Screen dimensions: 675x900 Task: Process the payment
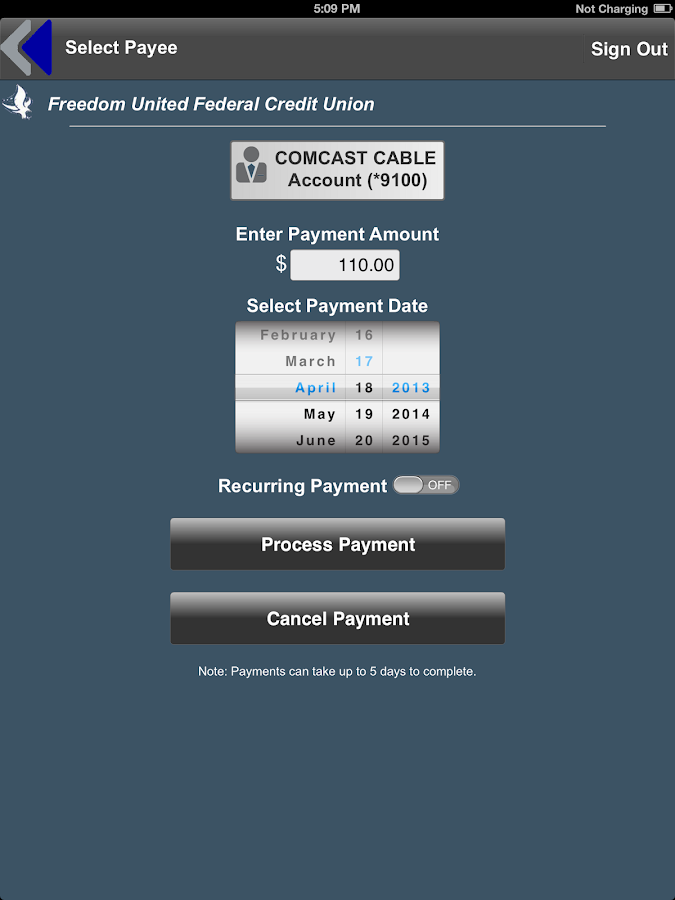point(338,544)
